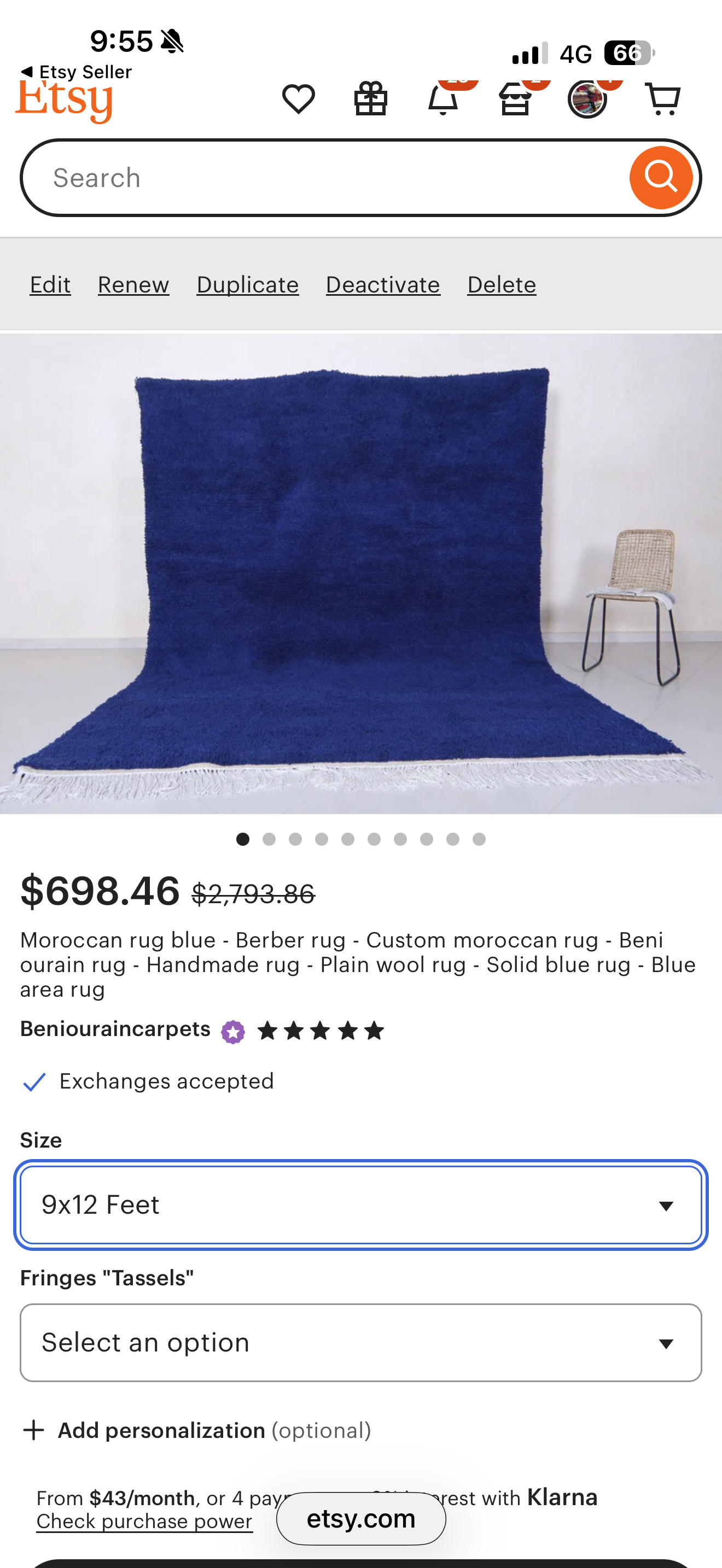Renew this listing
Image resolution: width=722 pixels, height=1568 pixels.
pos(133,285)
